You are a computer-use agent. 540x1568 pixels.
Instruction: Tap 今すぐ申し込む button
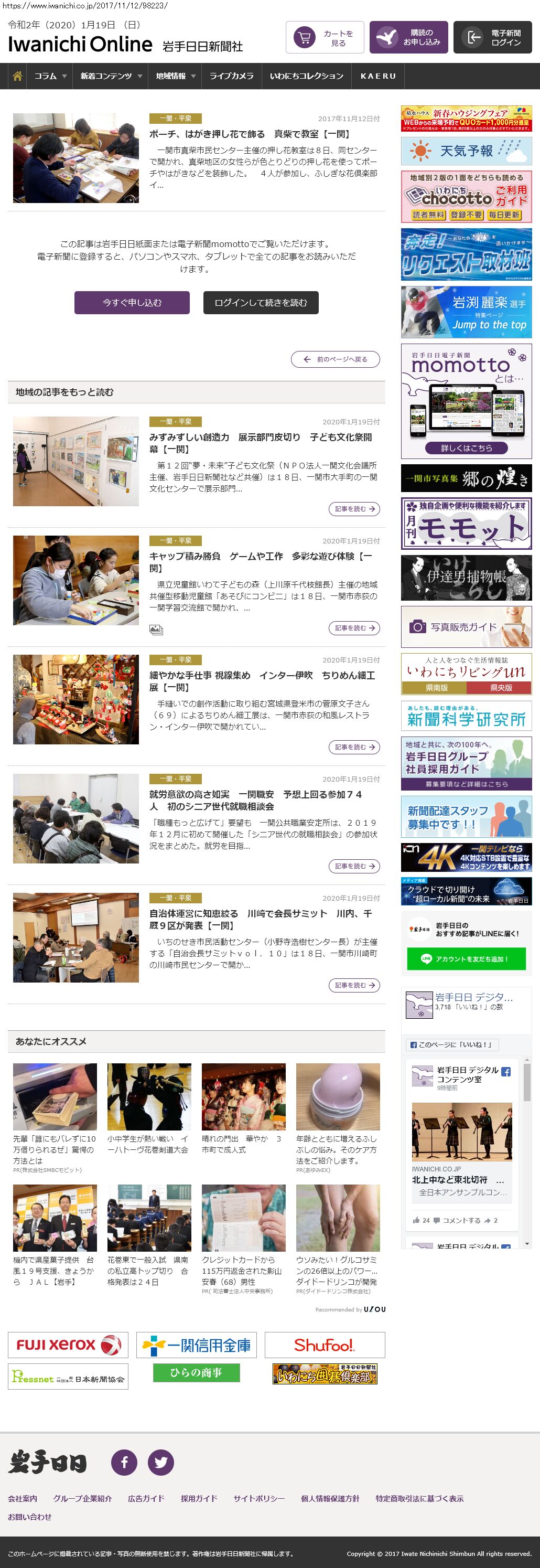click(132, 303)
